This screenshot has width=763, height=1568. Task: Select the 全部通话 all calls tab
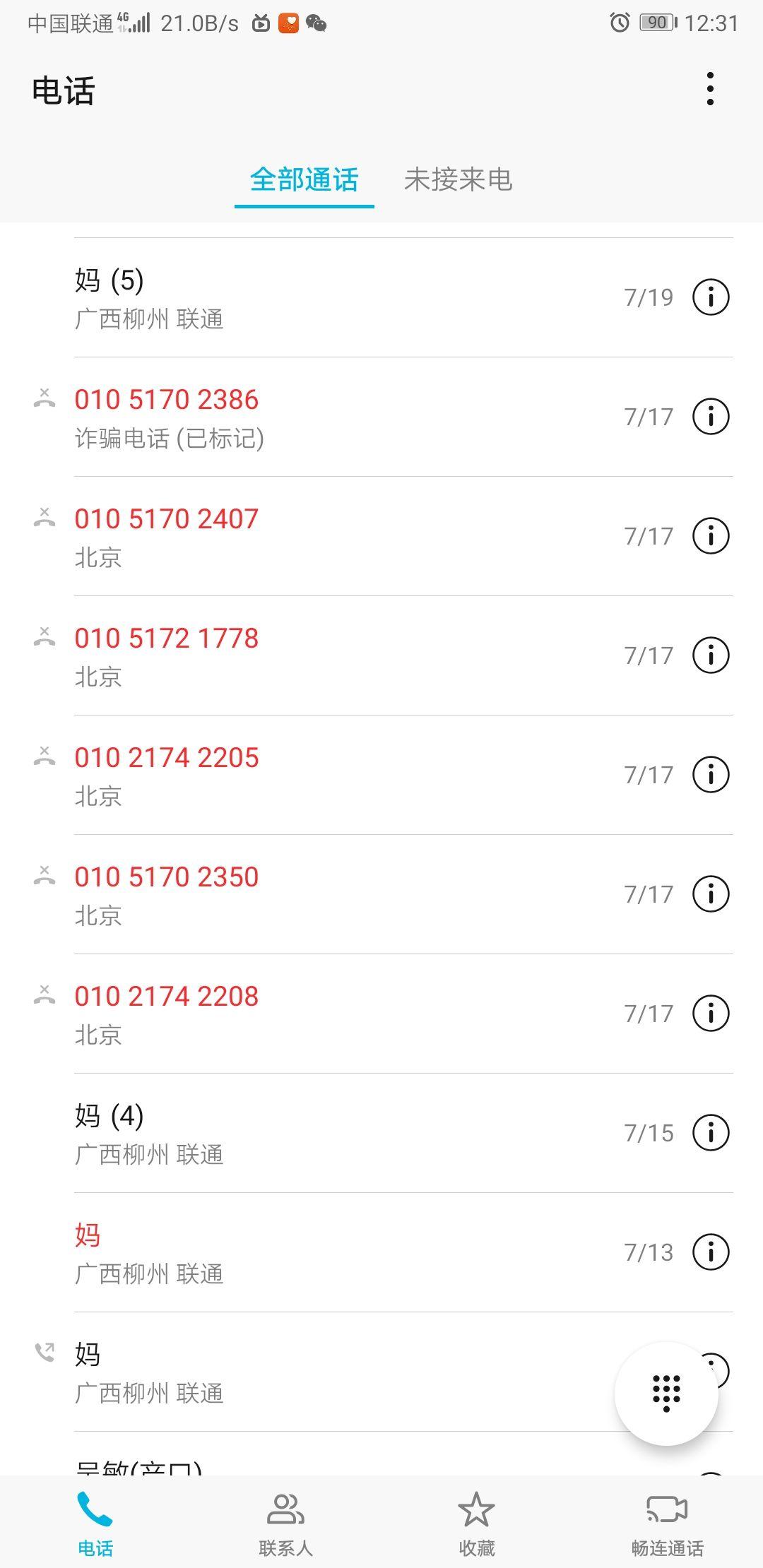pyautogui.click(x=304, y=181)
